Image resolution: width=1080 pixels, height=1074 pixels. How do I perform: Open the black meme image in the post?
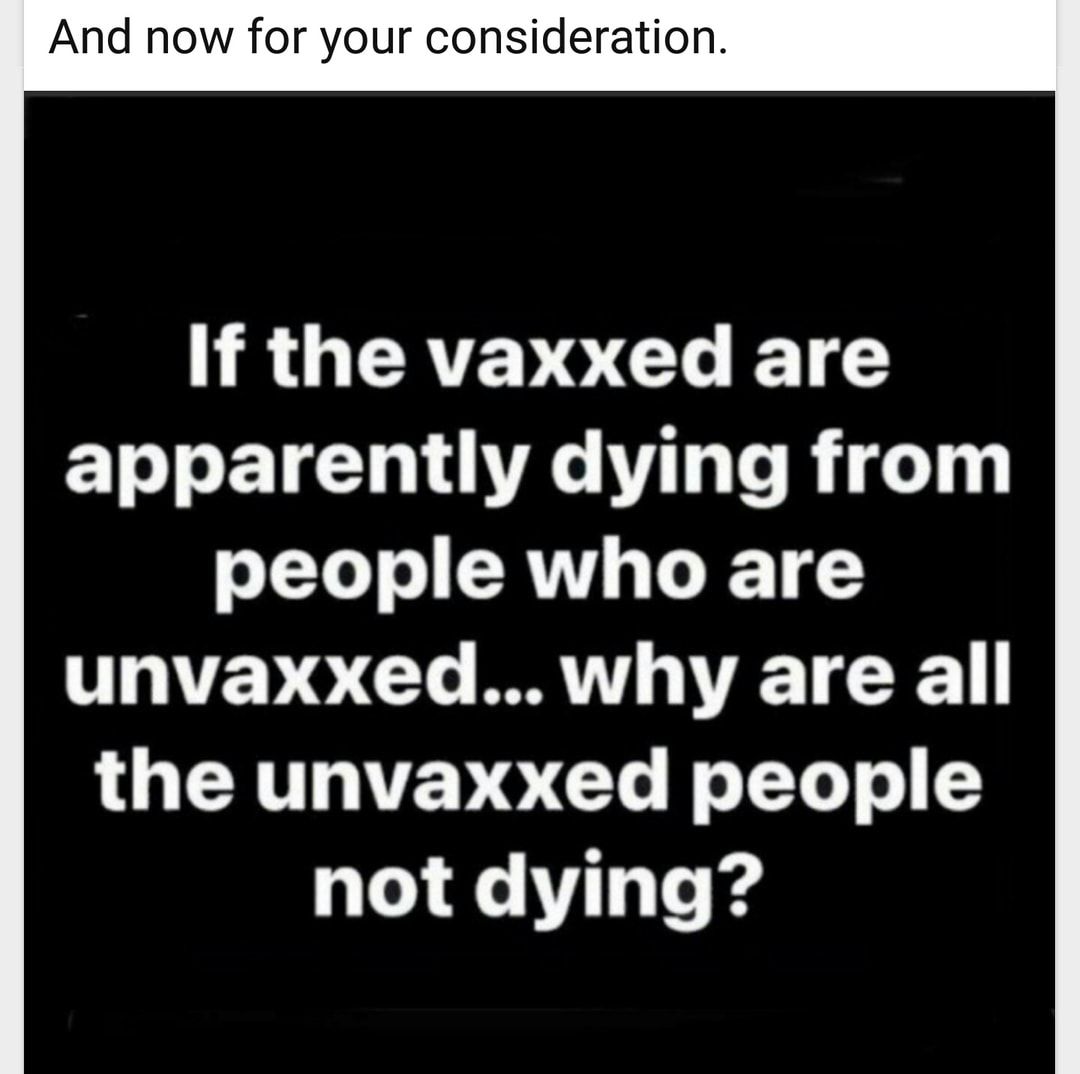[x=539, y=582]
